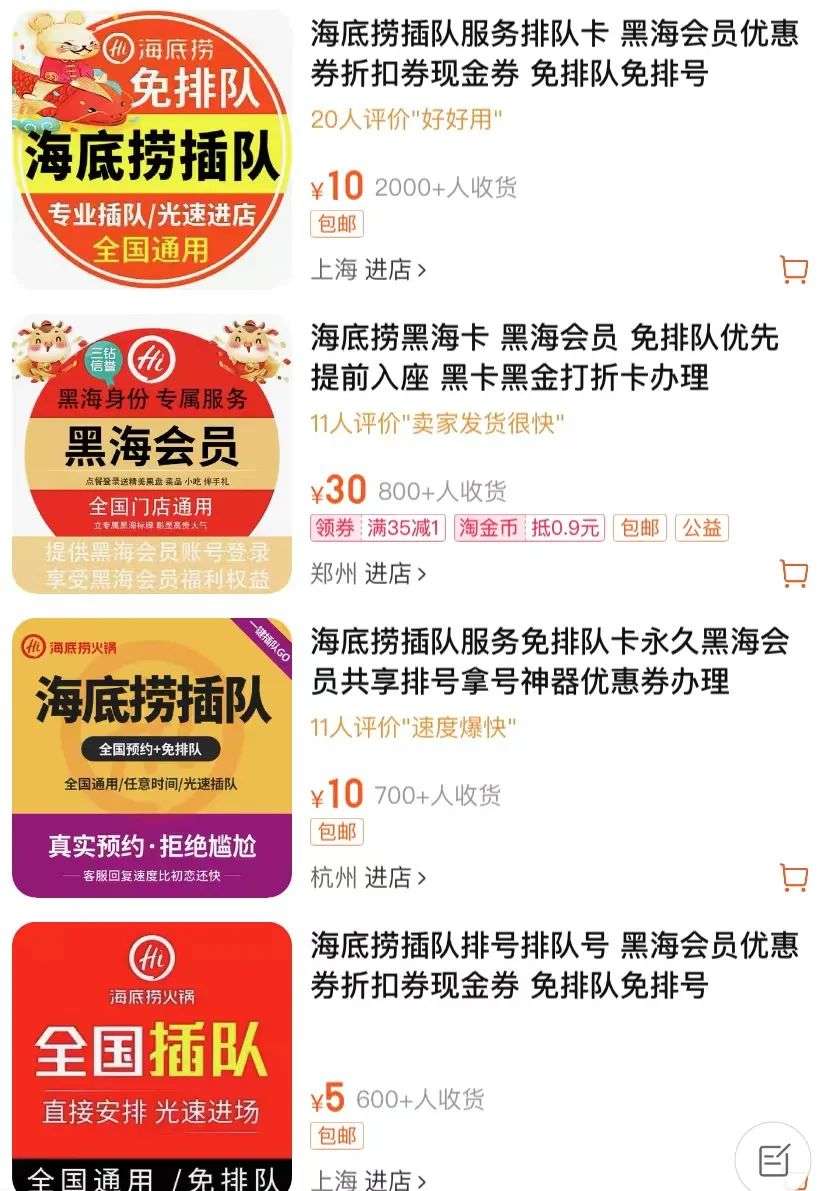Claim the 领券 满35减1 coupon
The width and height of the screenshot is (828, 1191).
click(x=378, y=528)
